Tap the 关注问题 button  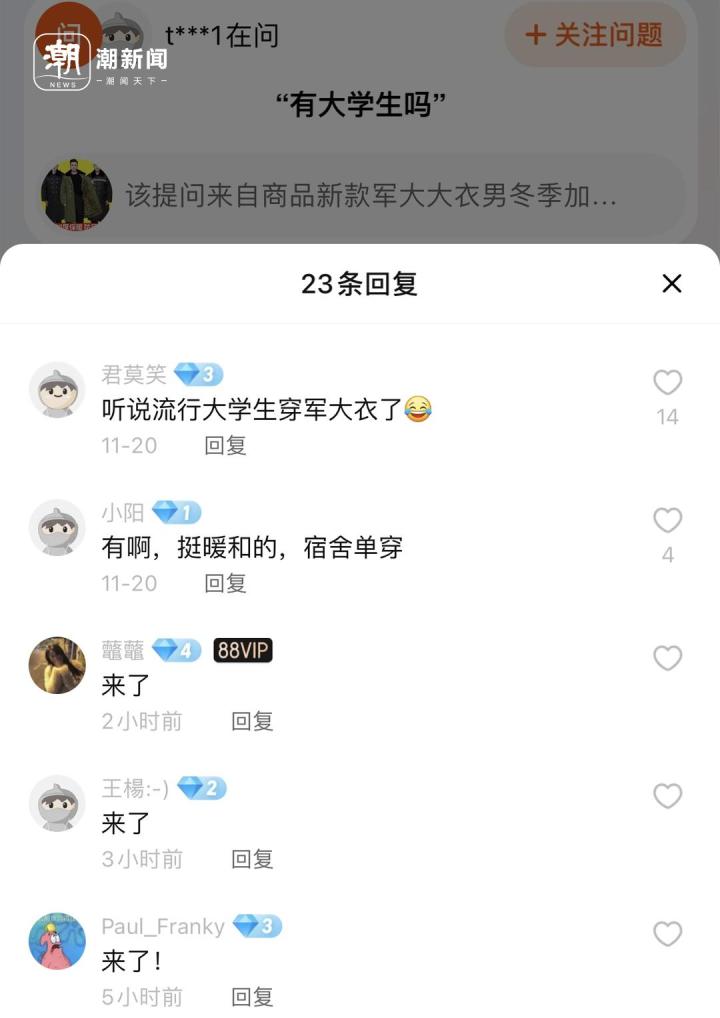pos(596,36)
